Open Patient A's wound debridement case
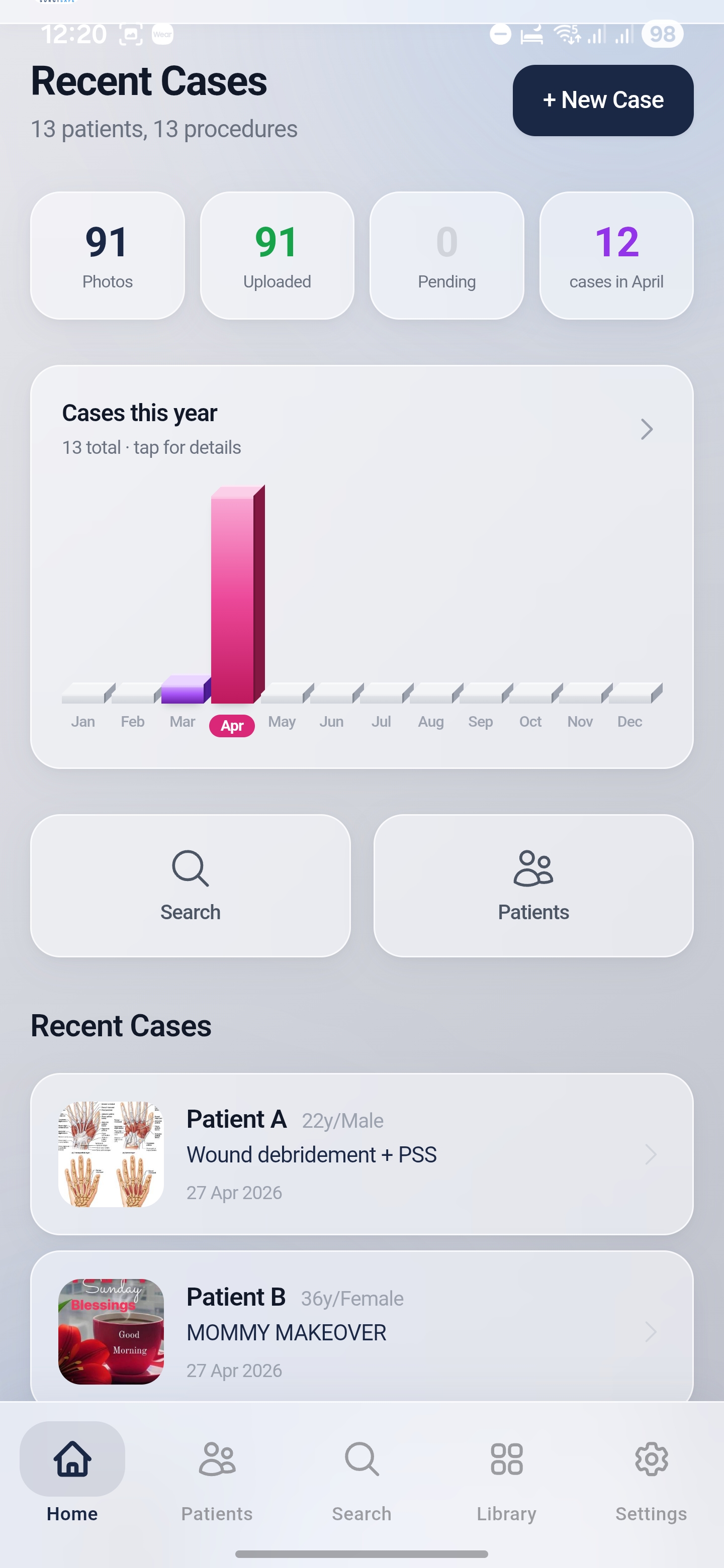The width and height of the screenshot is (724, 1568). [361, 1154]
